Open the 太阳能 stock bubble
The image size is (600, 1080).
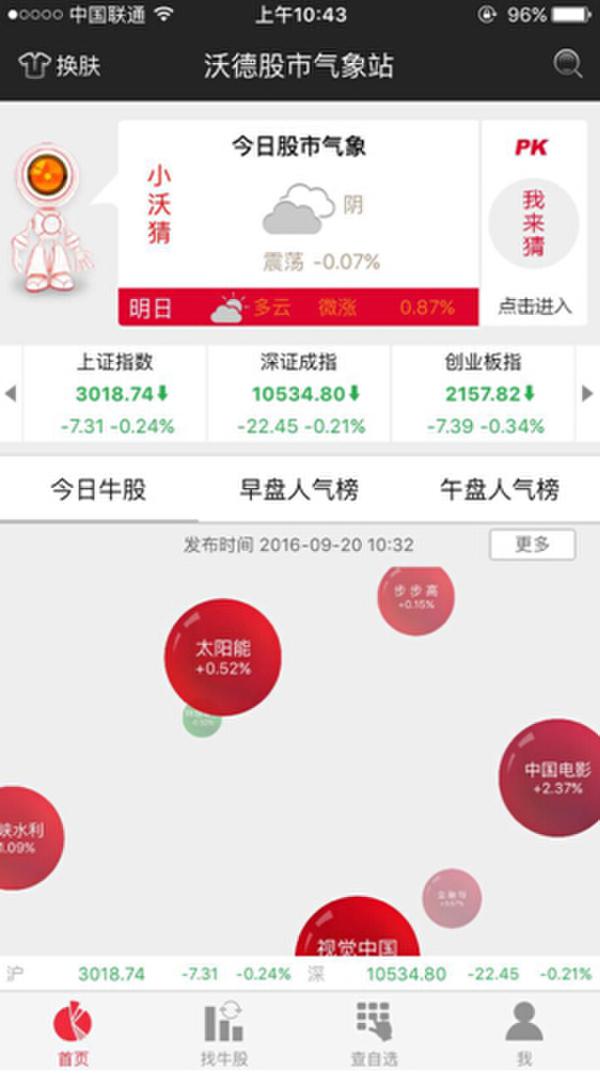(x=223, y=657)
